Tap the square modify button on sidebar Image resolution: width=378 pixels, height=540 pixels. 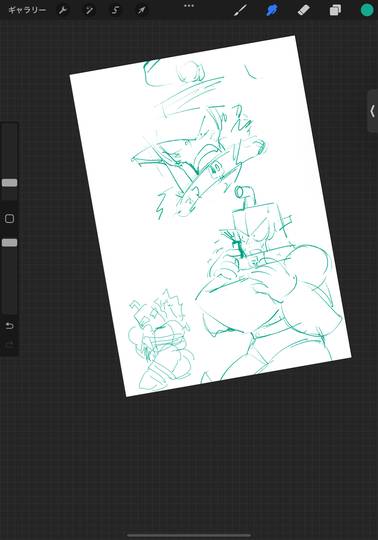(x=10, y=218)
